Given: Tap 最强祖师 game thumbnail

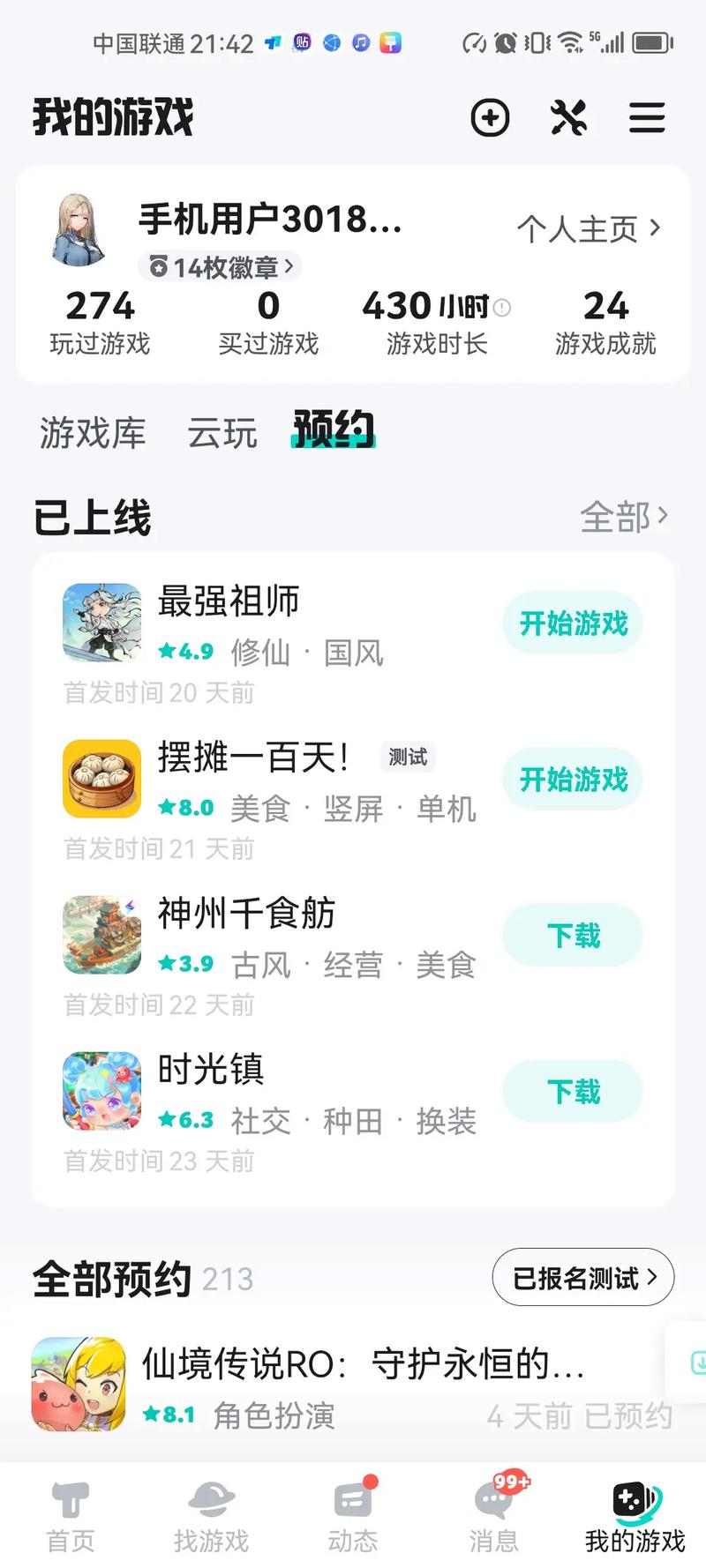Looking at the screenshot, I should pyautogui.click(x=101, y=623).
